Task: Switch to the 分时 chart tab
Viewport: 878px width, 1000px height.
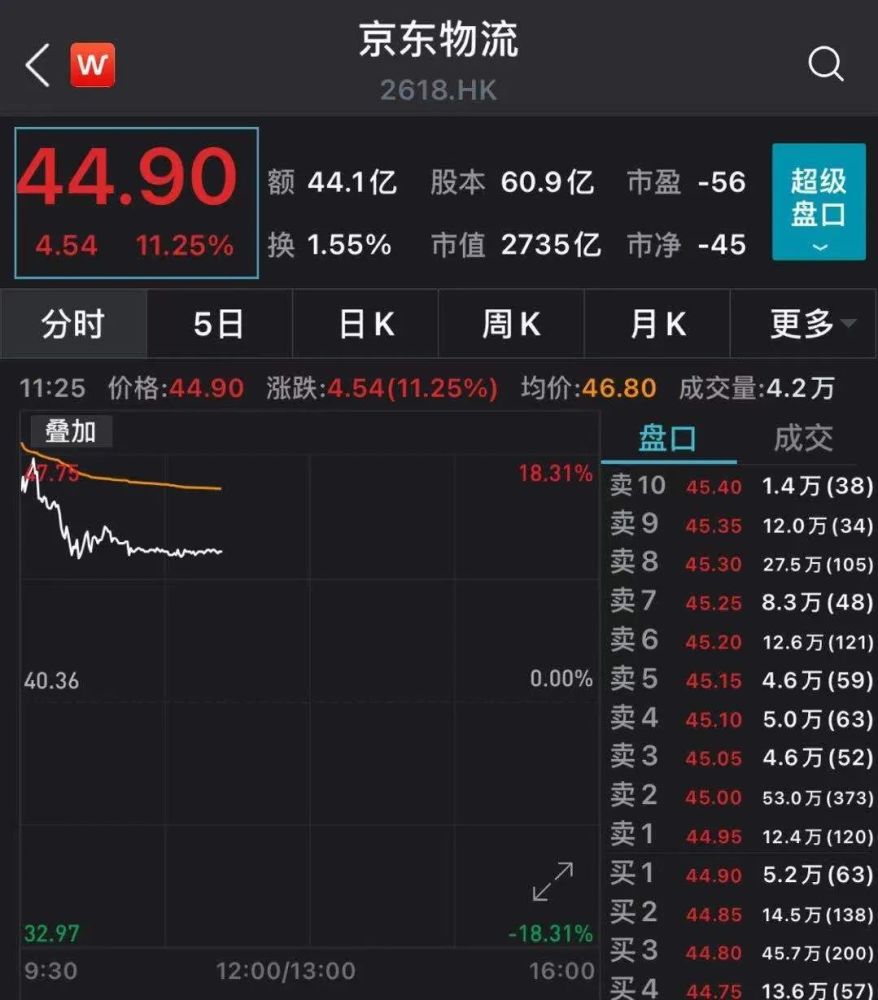Action: click(73, 324)
